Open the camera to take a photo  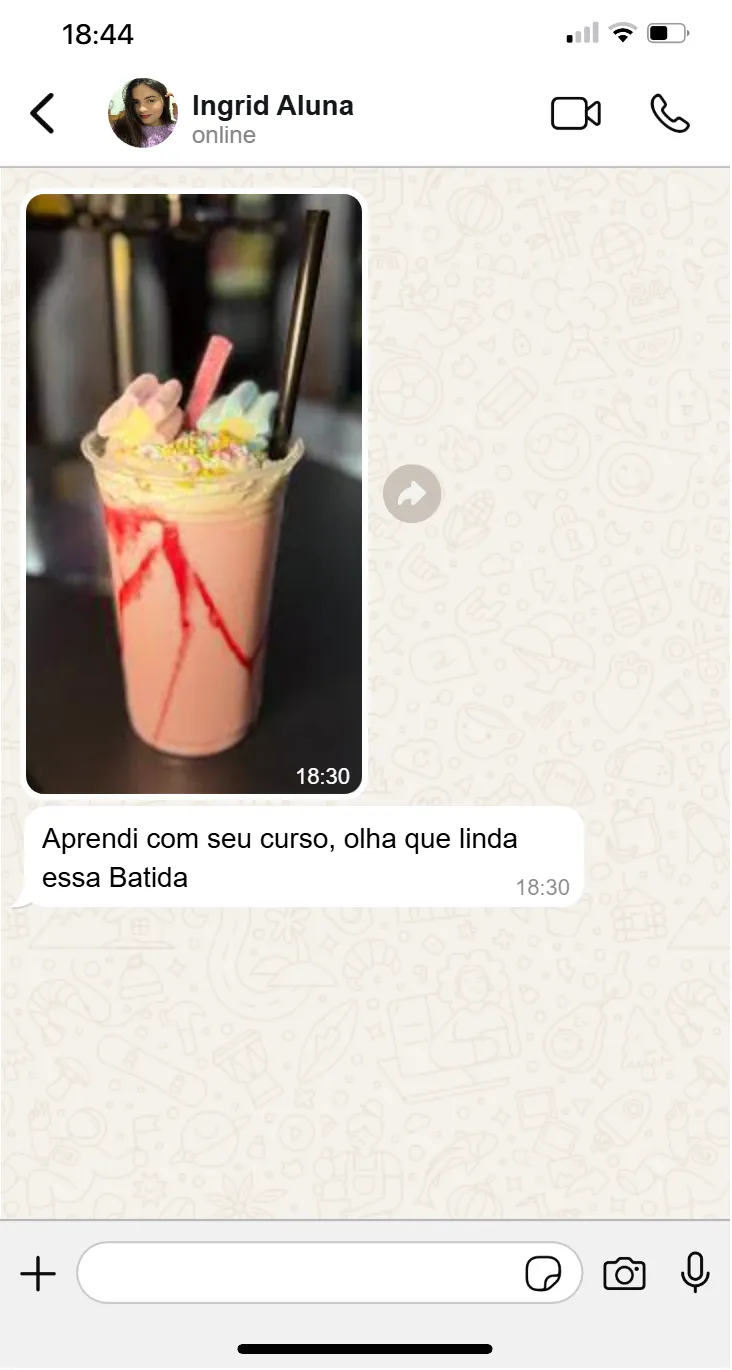624,1274
